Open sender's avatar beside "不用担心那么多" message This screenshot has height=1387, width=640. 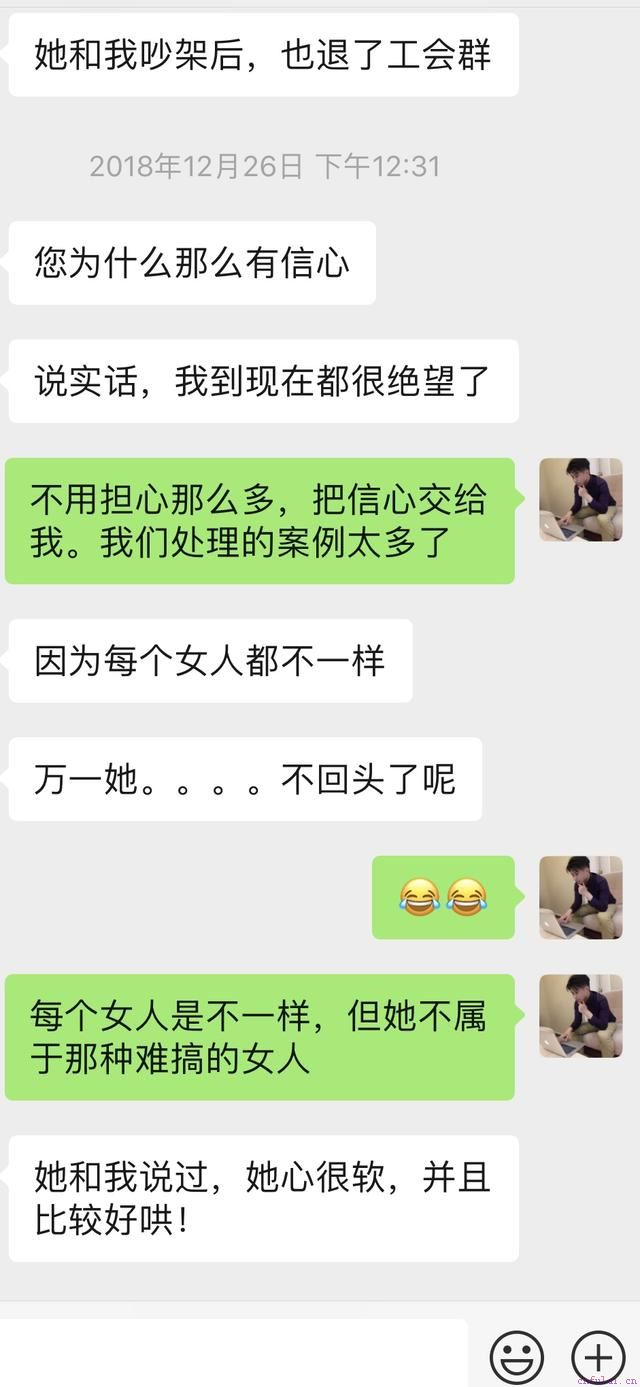(x=581, y=500)
